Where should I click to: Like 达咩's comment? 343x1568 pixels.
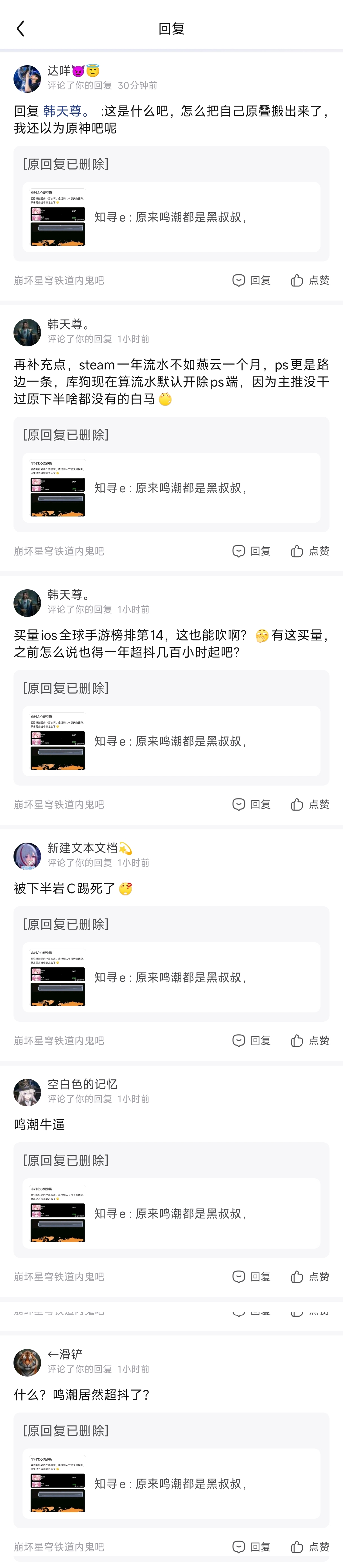pyautogui.click(x=310, y=281)
